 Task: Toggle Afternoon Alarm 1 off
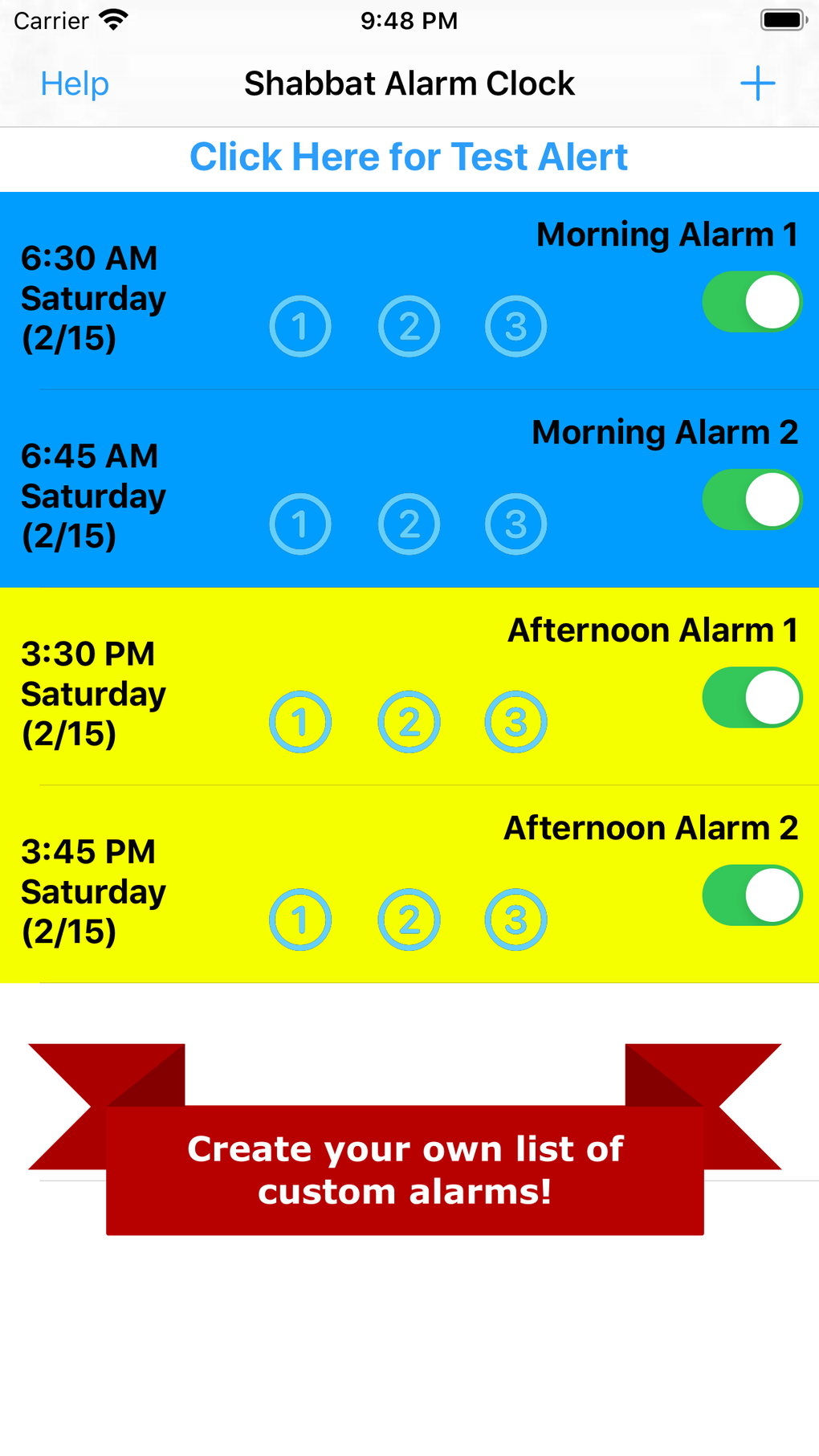(x=752, y=697)
